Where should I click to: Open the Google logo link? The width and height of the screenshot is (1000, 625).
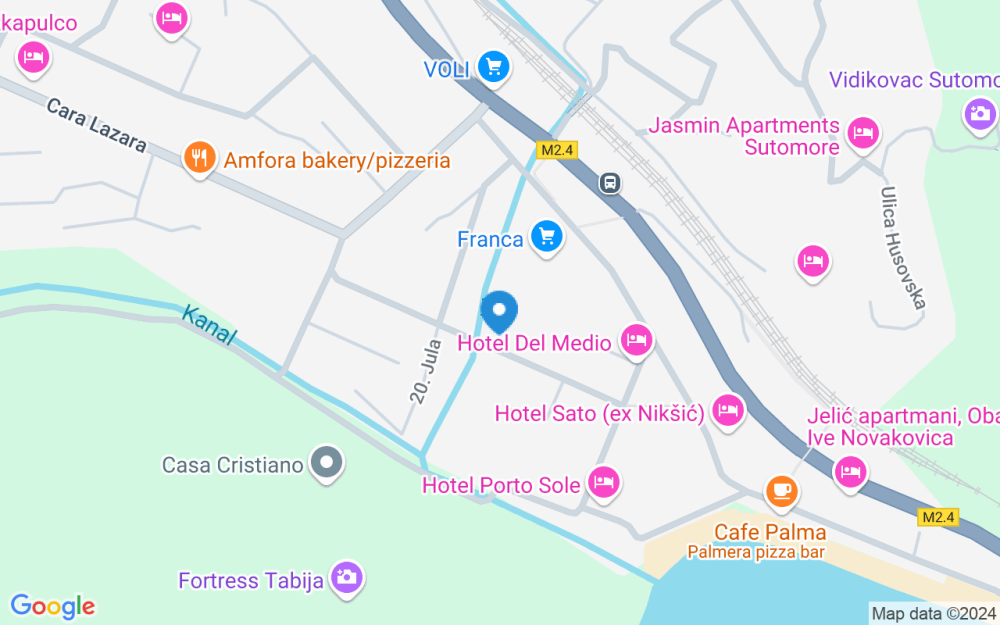click(52, 606)
